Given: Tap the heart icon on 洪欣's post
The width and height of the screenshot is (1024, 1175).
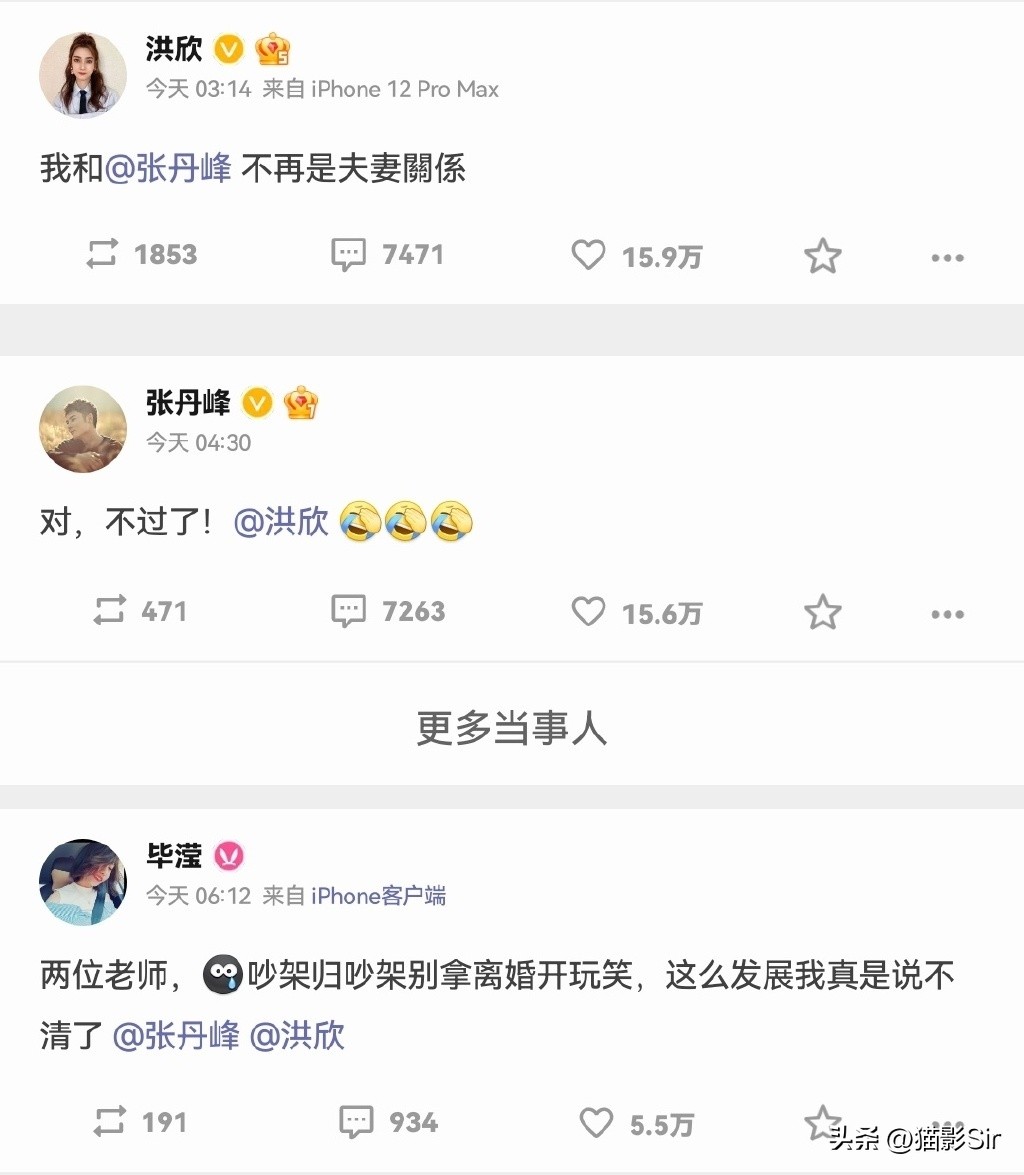Looking at the screenshot, I should click(588, 255).
